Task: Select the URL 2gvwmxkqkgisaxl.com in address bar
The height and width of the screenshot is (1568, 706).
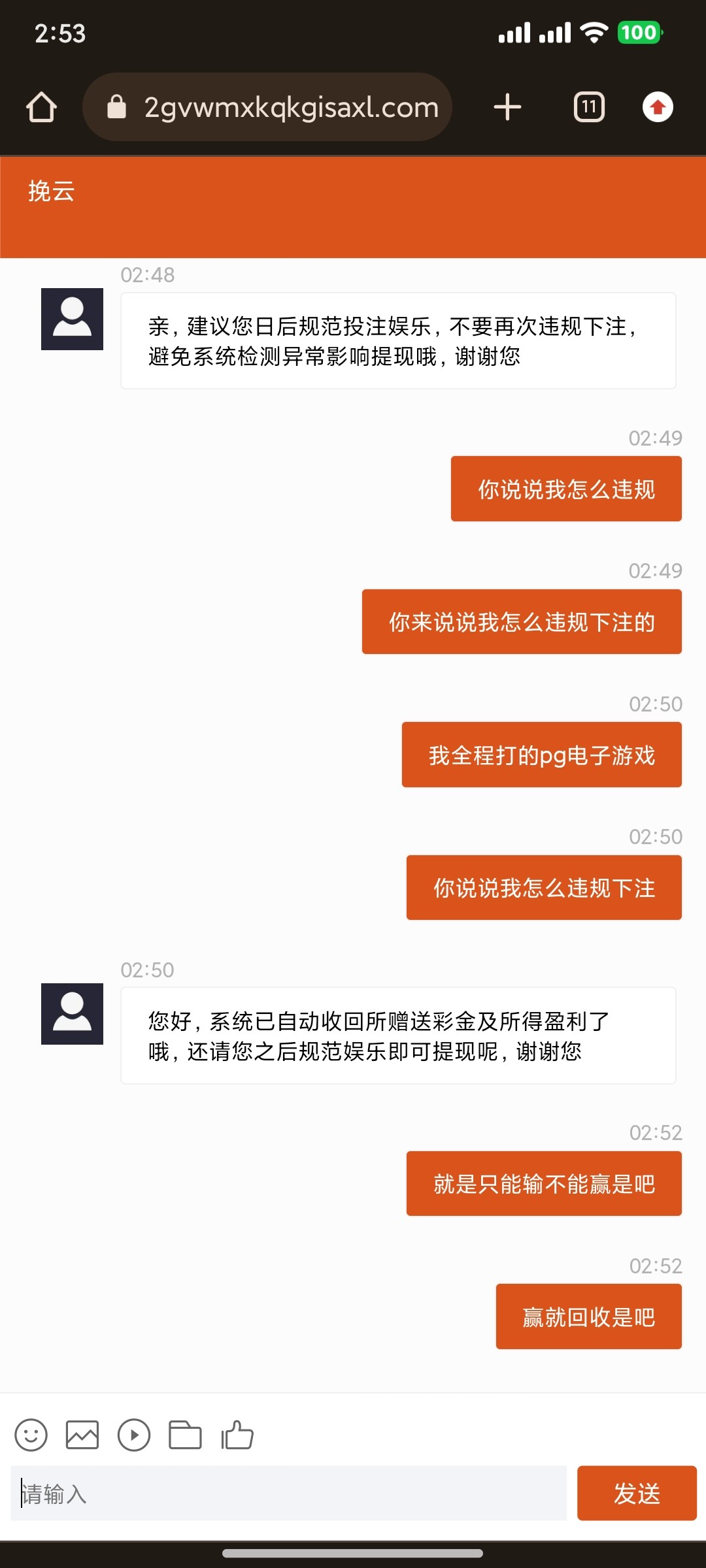Action: [291, 108]
